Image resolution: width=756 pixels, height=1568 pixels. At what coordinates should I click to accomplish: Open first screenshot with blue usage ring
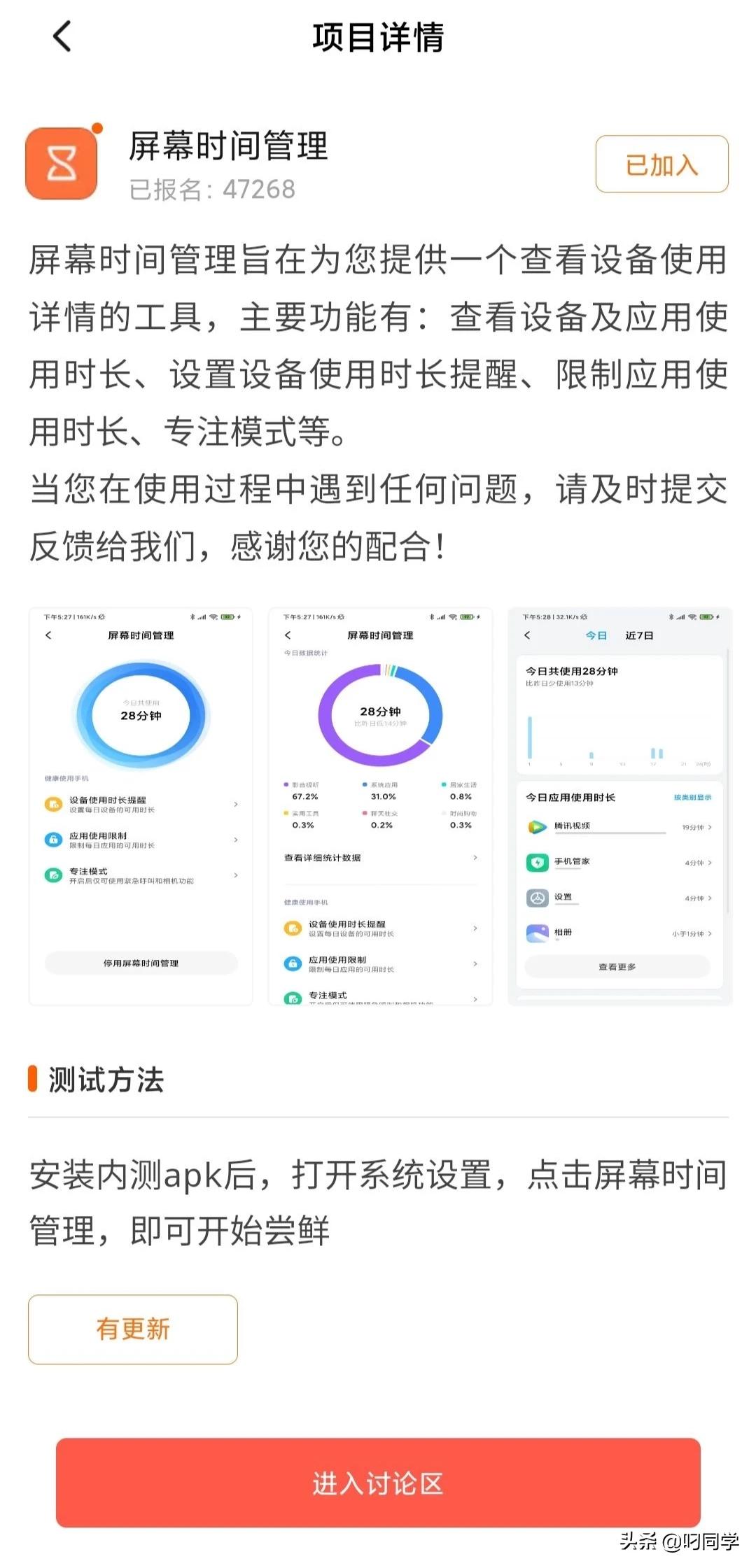[141, 806]
